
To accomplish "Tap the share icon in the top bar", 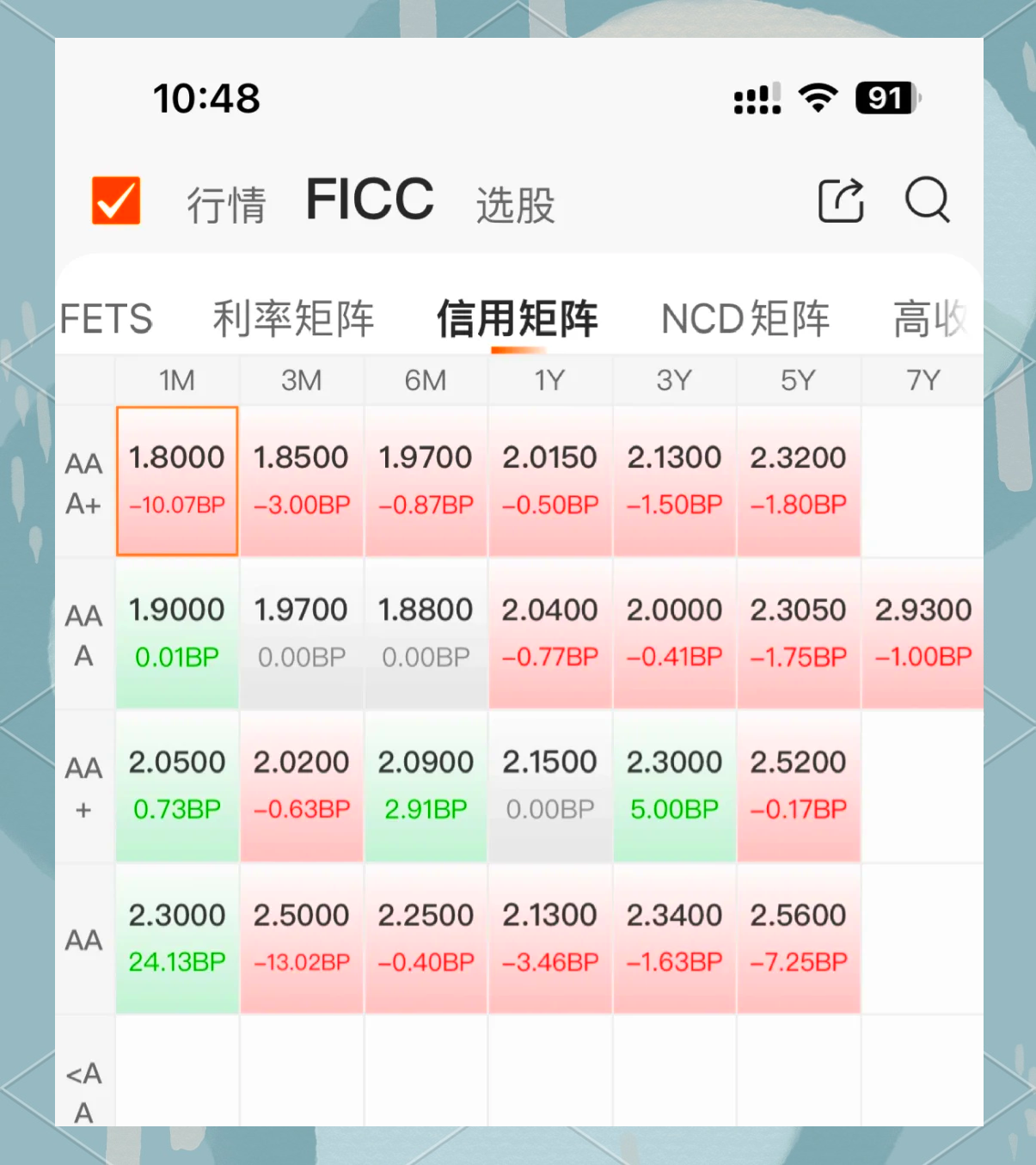I will [841, 201].
